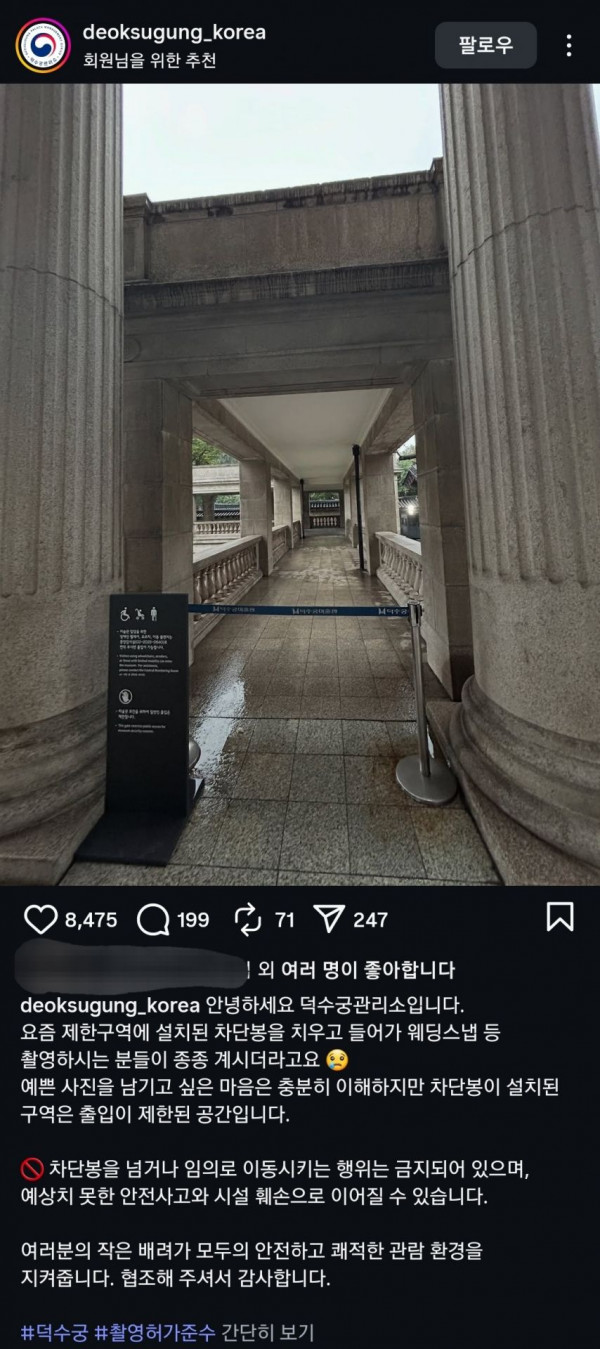The image size is (600, 1349).
Task: Open deokugung_korea profile picture
Action: click(x=43, y=45)
